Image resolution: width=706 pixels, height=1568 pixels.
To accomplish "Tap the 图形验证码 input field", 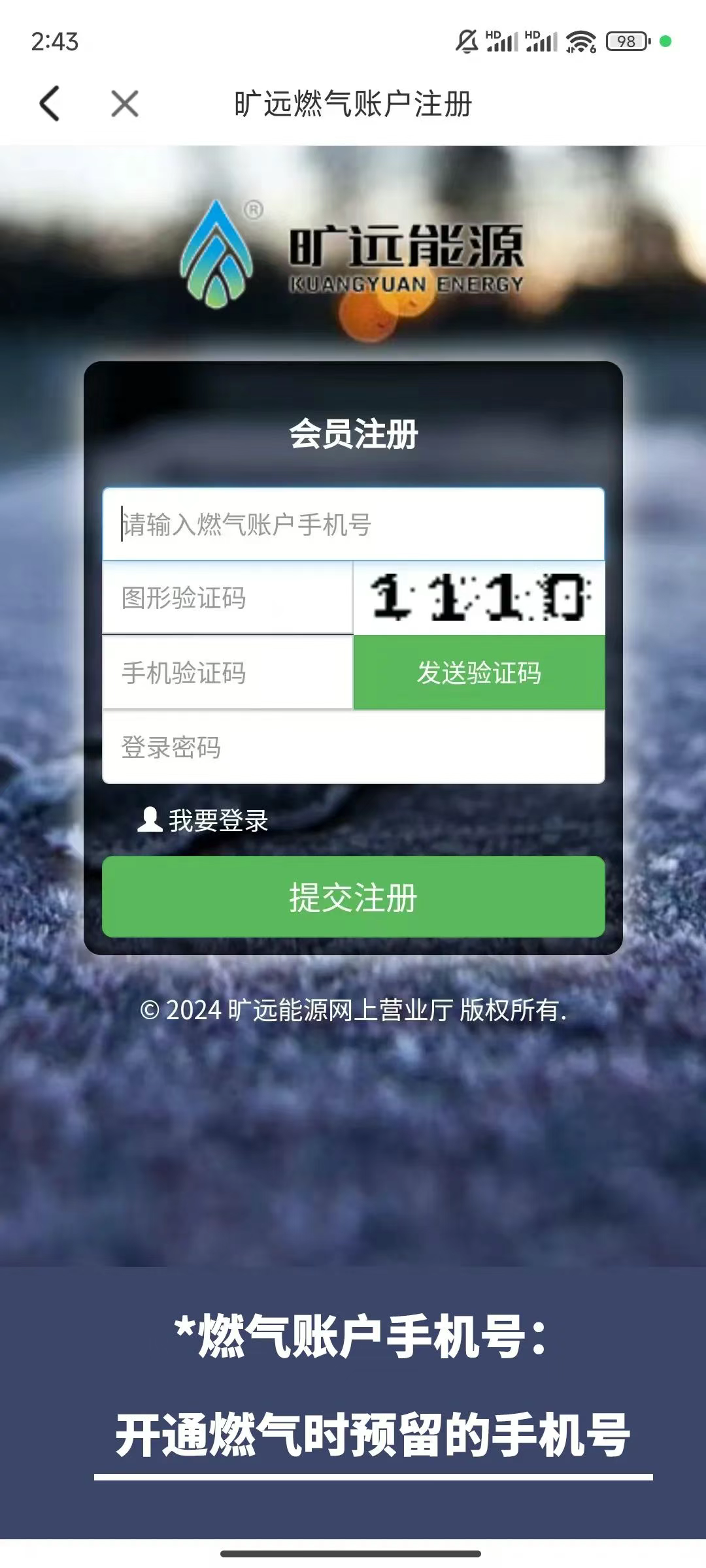I will 227,598.
